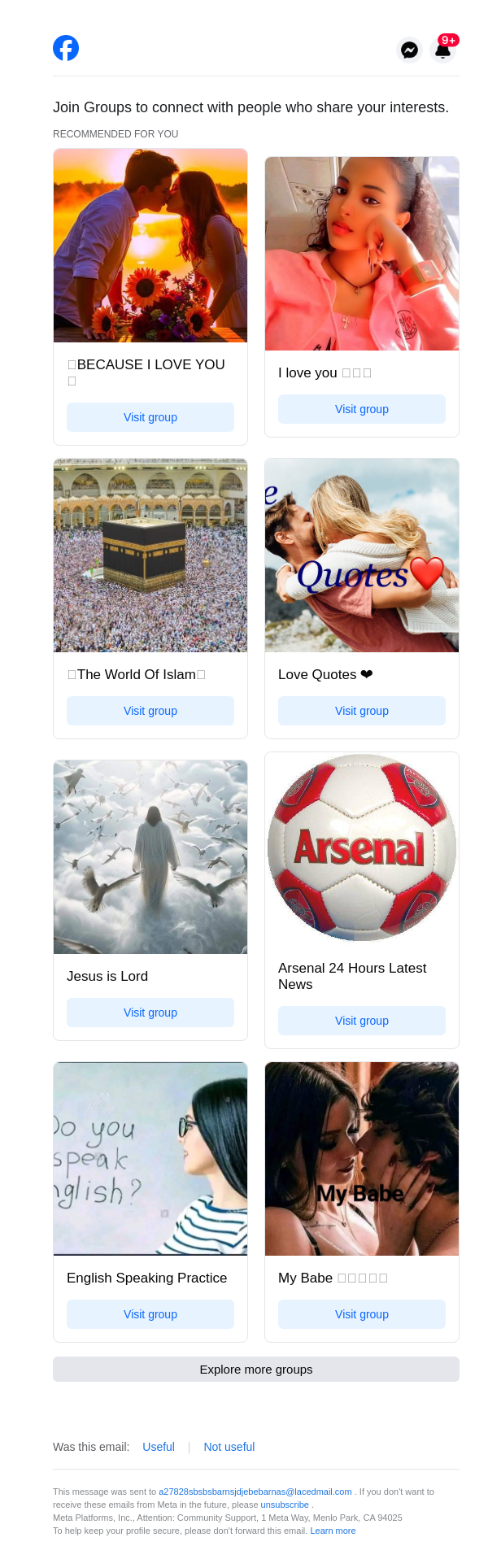This screenshot has width=488, height=1568.
Task: Visit the BECAUSE I LOVE YOU group
Action: [150, 417]
